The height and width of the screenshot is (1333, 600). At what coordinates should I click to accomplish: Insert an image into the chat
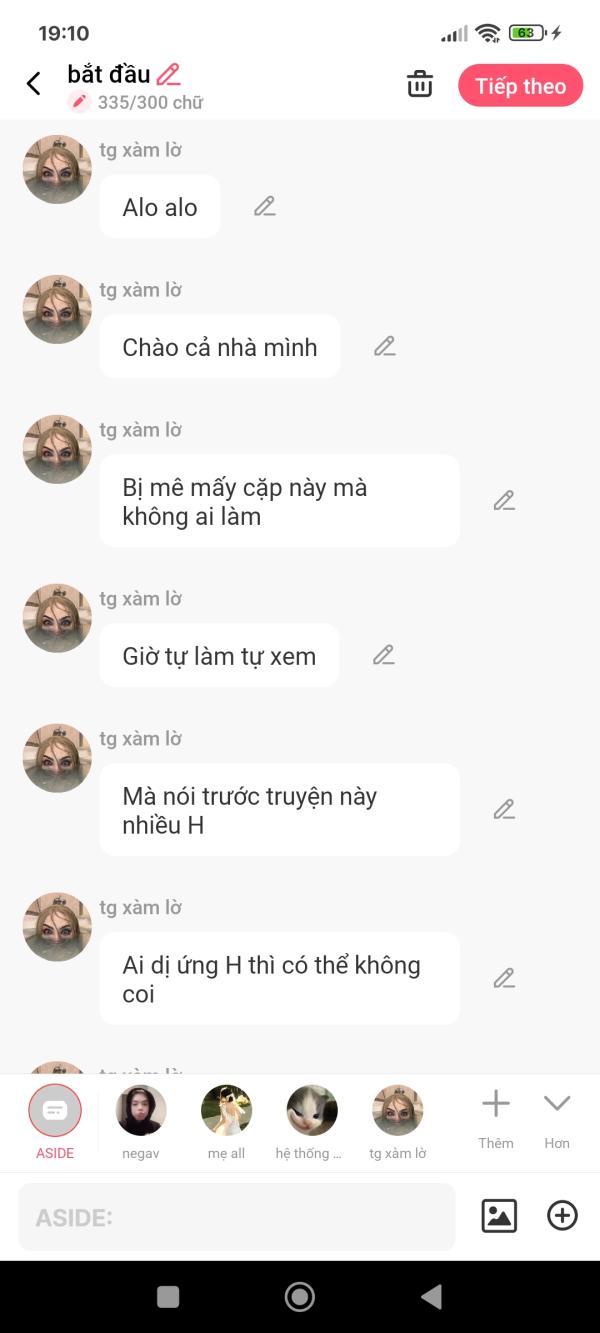tap(499, 1216)
